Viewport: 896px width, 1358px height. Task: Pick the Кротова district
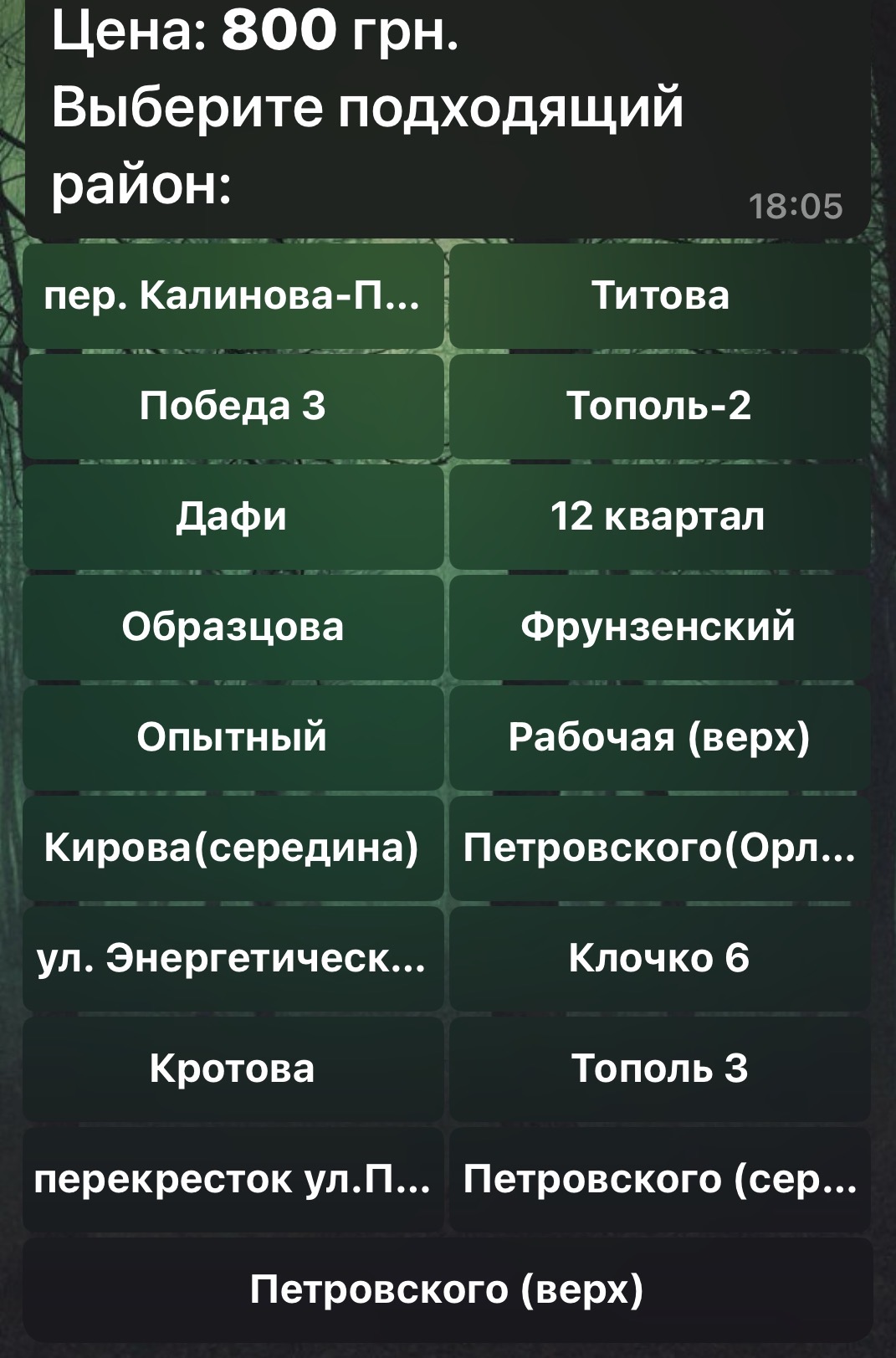(x=233, y=1068)
